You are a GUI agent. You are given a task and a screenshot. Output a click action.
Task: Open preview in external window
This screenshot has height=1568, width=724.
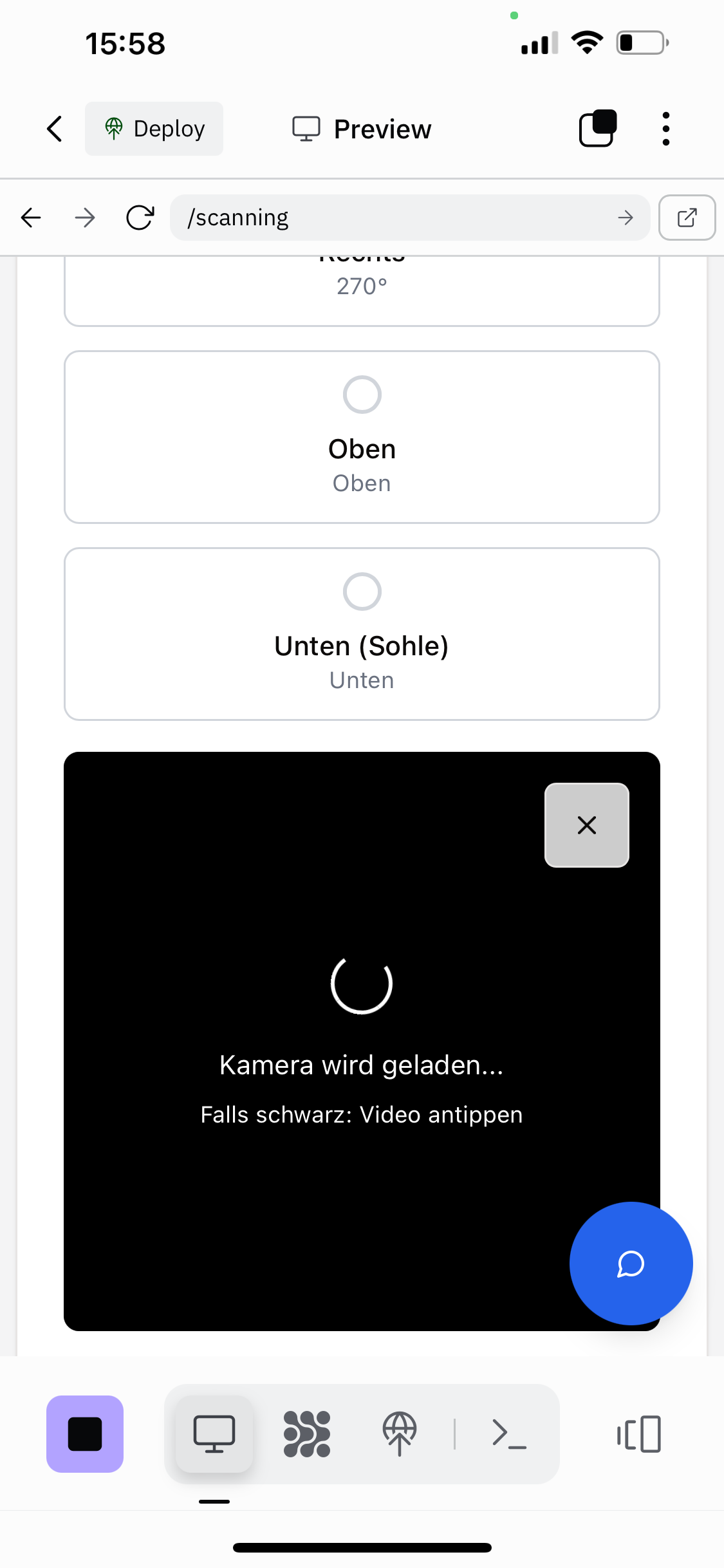(687, 218)
